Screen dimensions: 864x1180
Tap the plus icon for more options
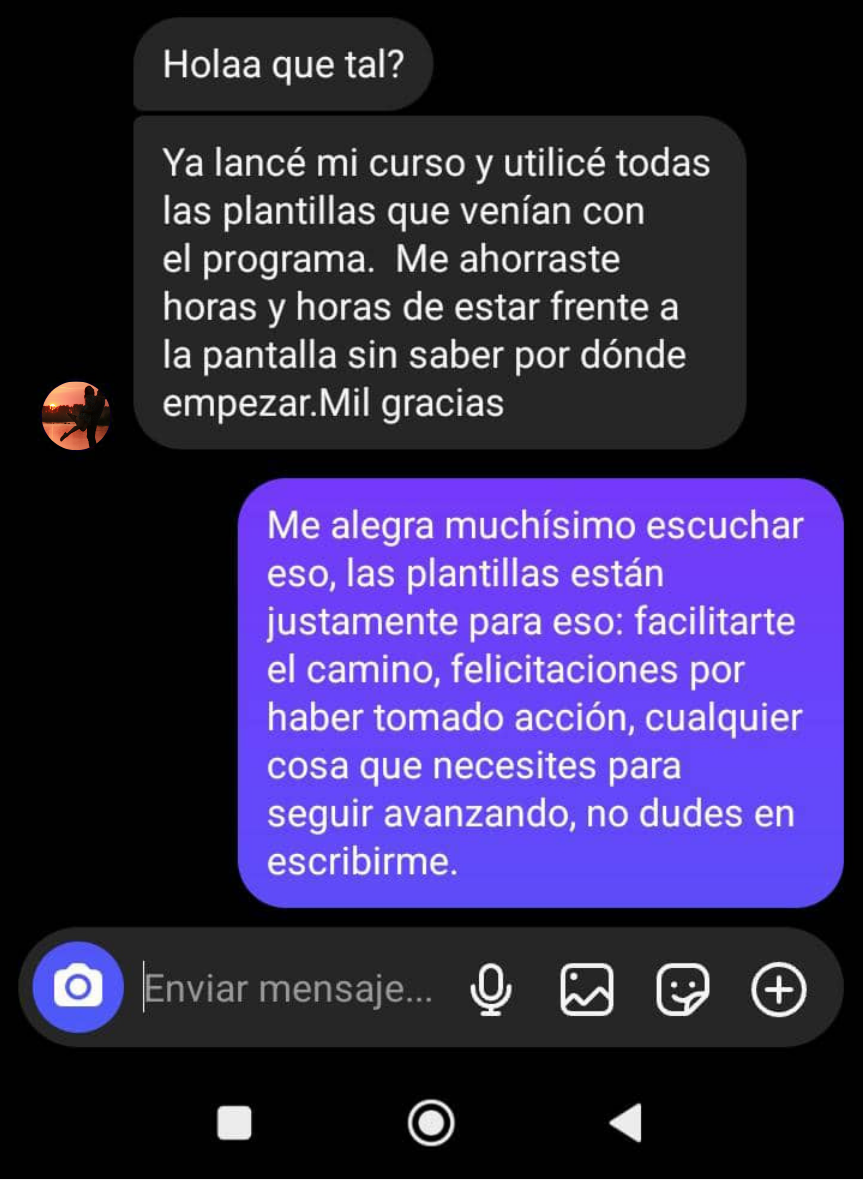tap(778, 990)
